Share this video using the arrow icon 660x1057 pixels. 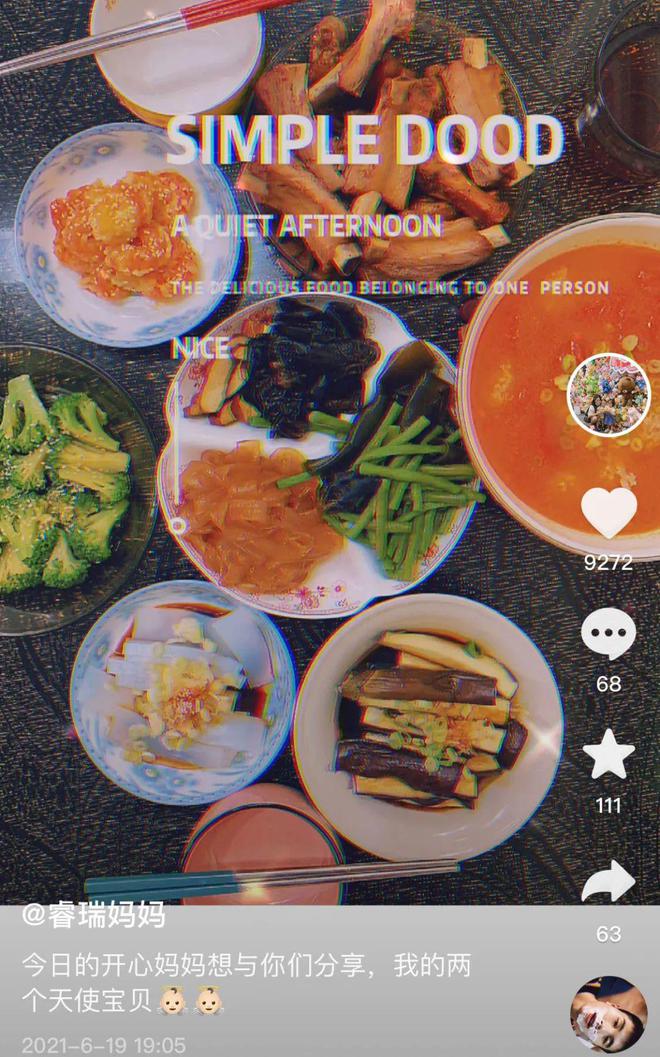pos(608,882)
